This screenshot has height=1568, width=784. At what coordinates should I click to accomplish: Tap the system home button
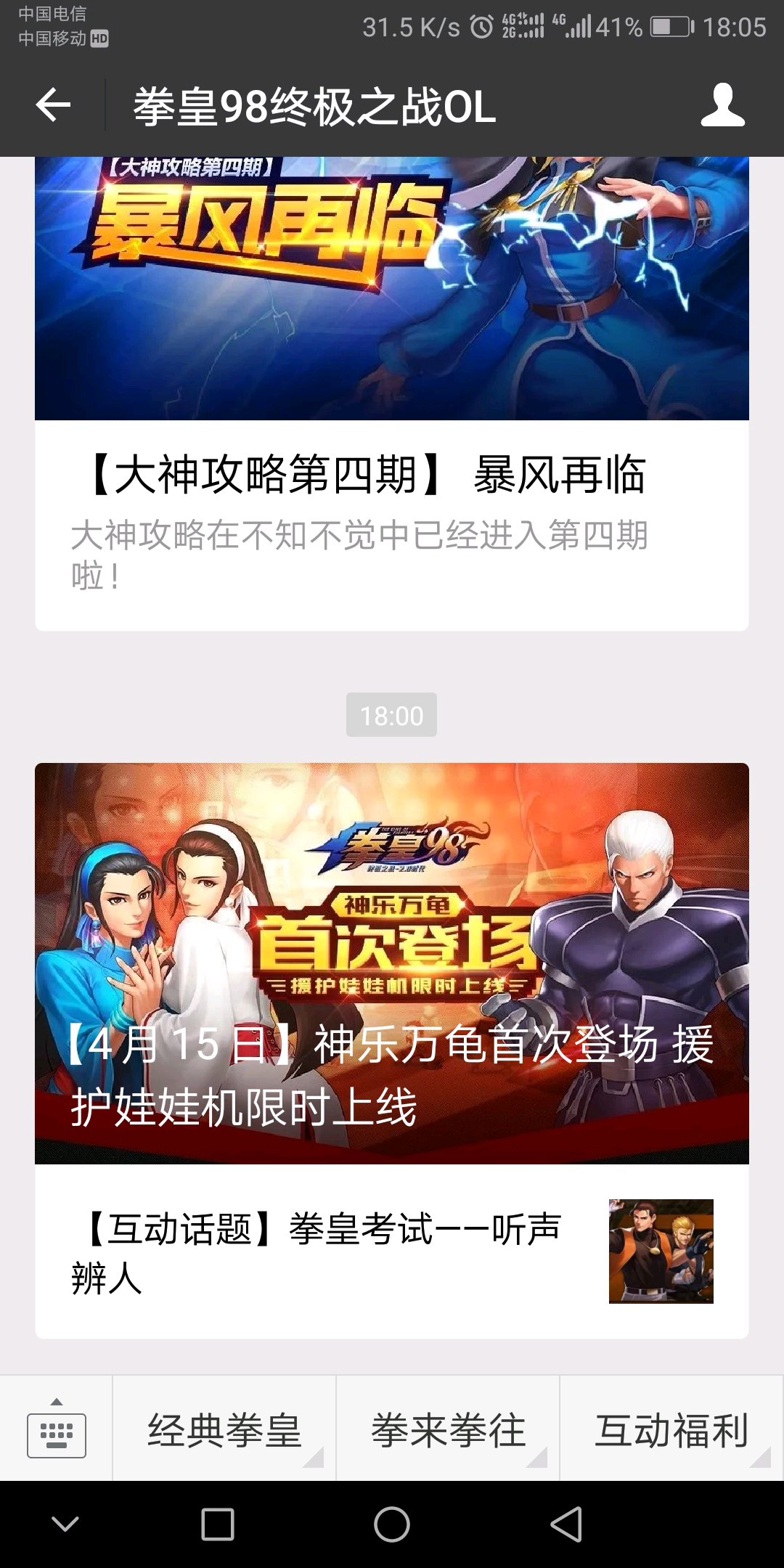(x=392, y=1524)
